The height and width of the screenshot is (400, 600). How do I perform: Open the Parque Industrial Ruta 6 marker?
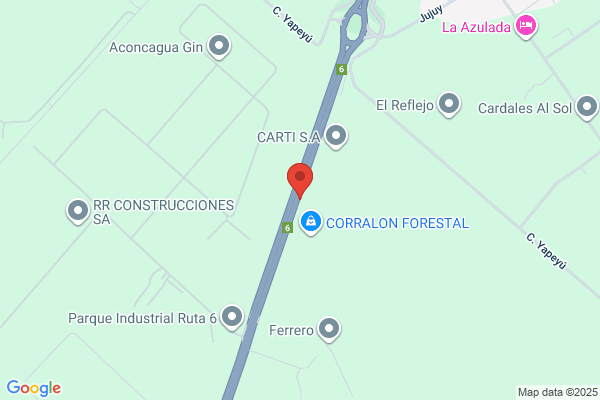[232, 317]
